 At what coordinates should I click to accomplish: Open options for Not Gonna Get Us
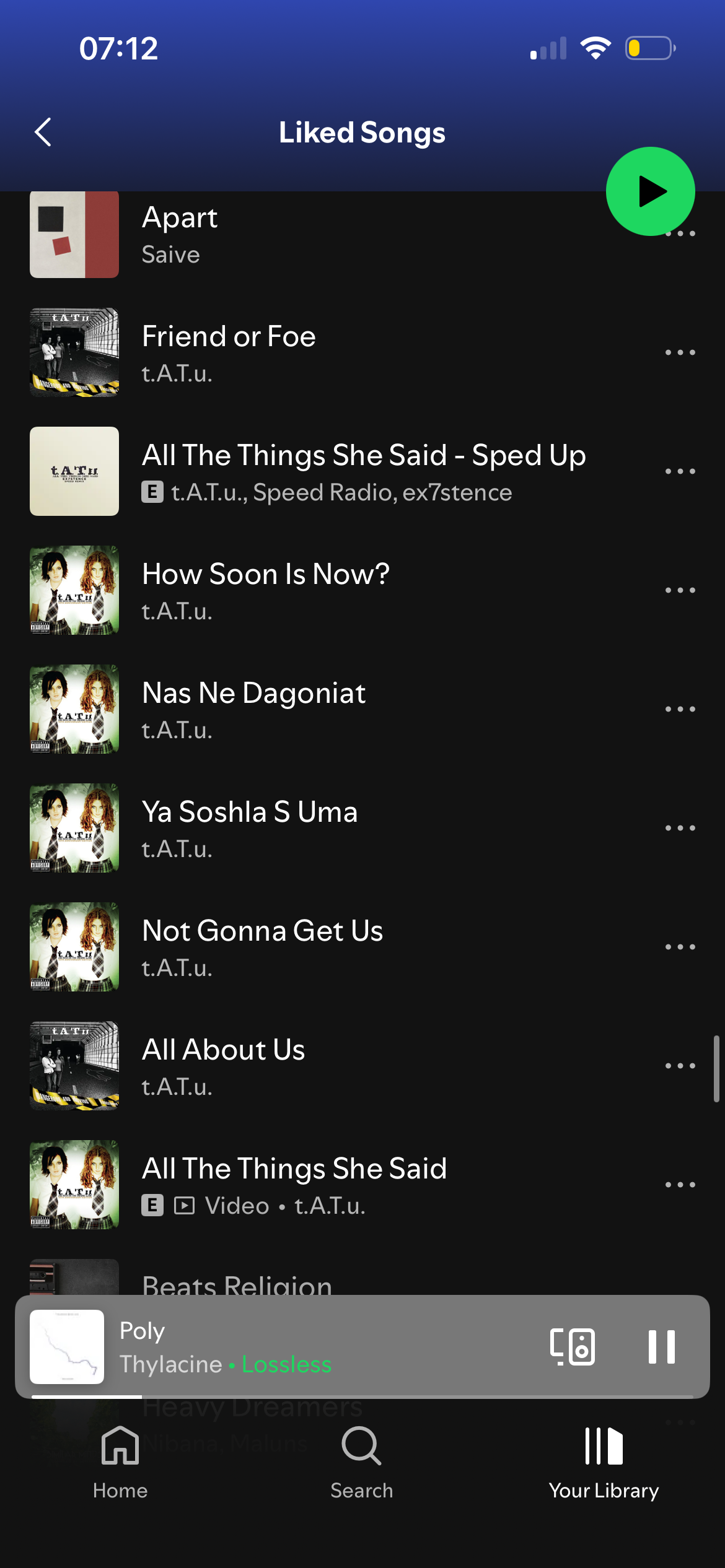[680, 947]
